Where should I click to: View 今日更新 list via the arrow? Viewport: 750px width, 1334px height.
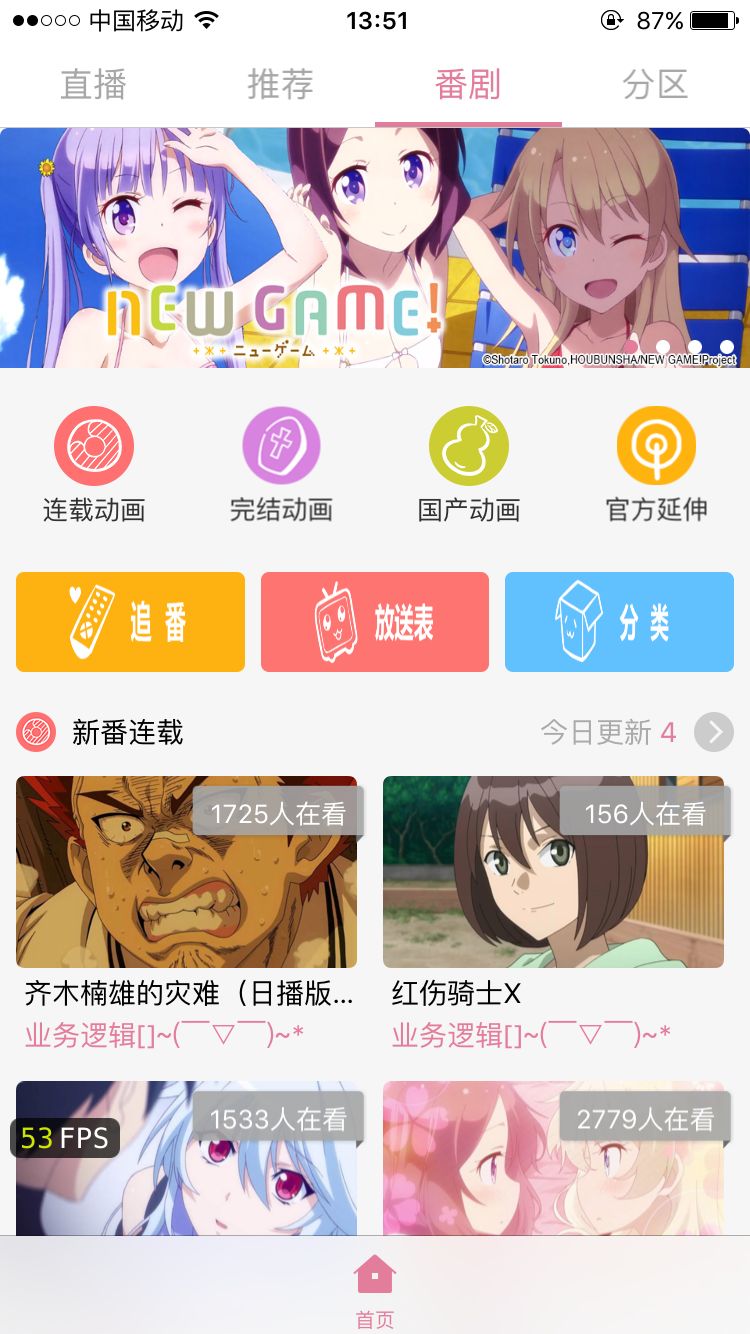(x=714, y=732)
